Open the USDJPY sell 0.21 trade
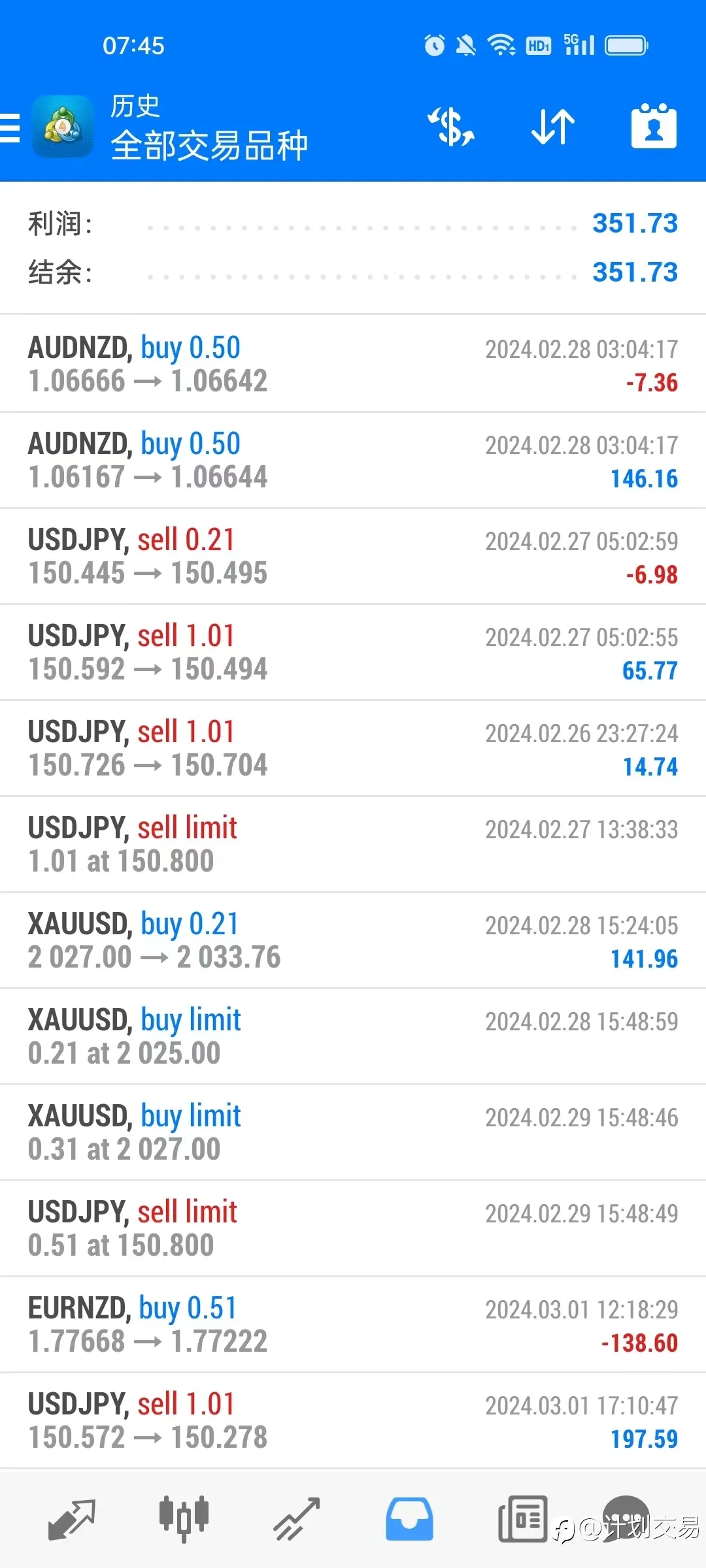The height and width of the screenshot is (1568, 706). click(353, 556)
